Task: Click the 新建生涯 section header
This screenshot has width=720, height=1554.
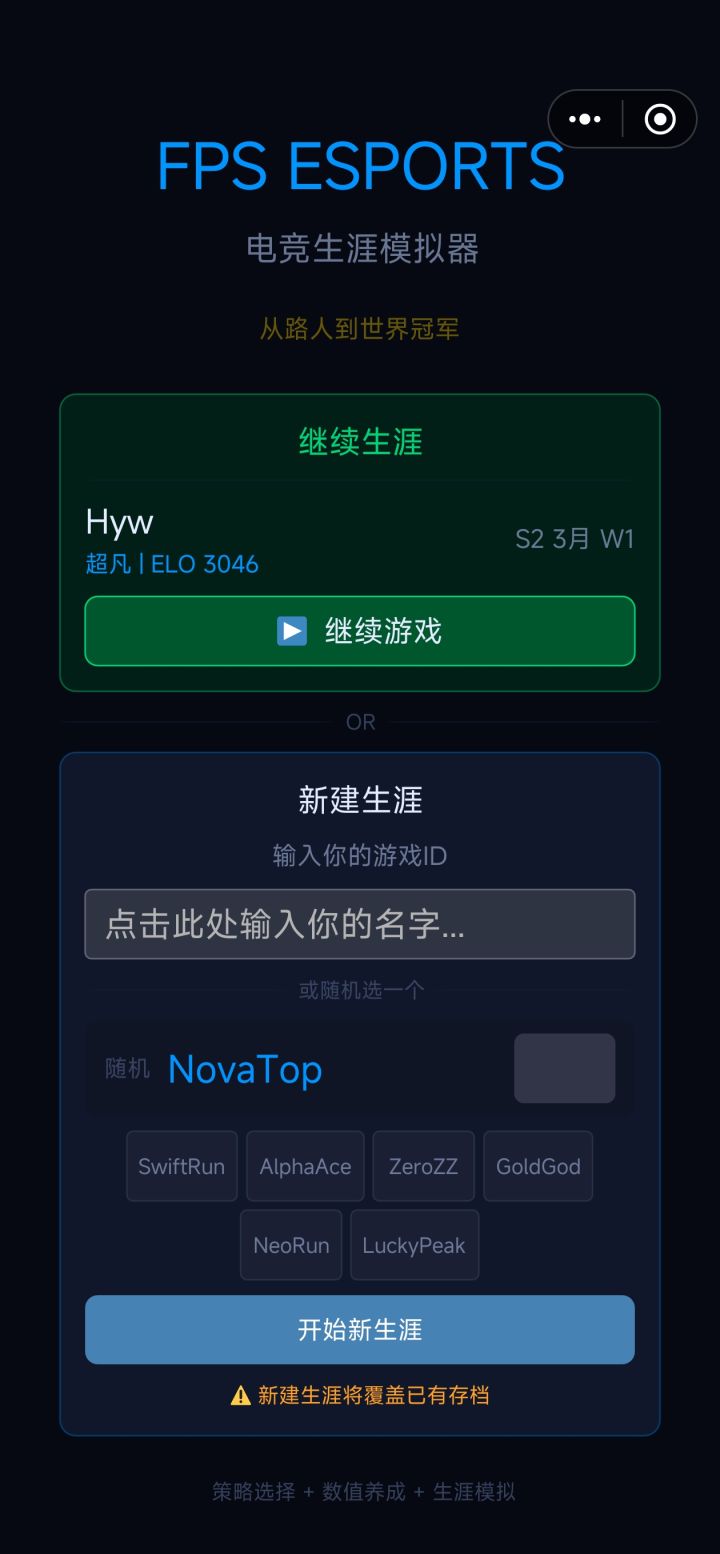Action: [360, 800]
